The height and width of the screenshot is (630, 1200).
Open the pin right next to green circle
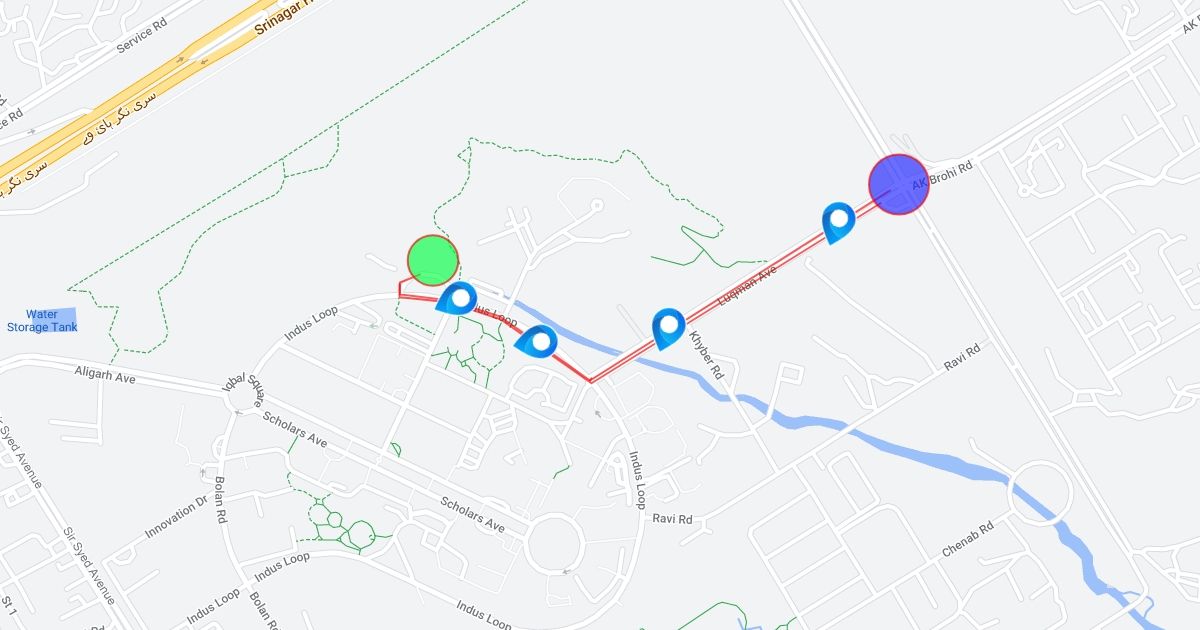[x=457, y=298]
